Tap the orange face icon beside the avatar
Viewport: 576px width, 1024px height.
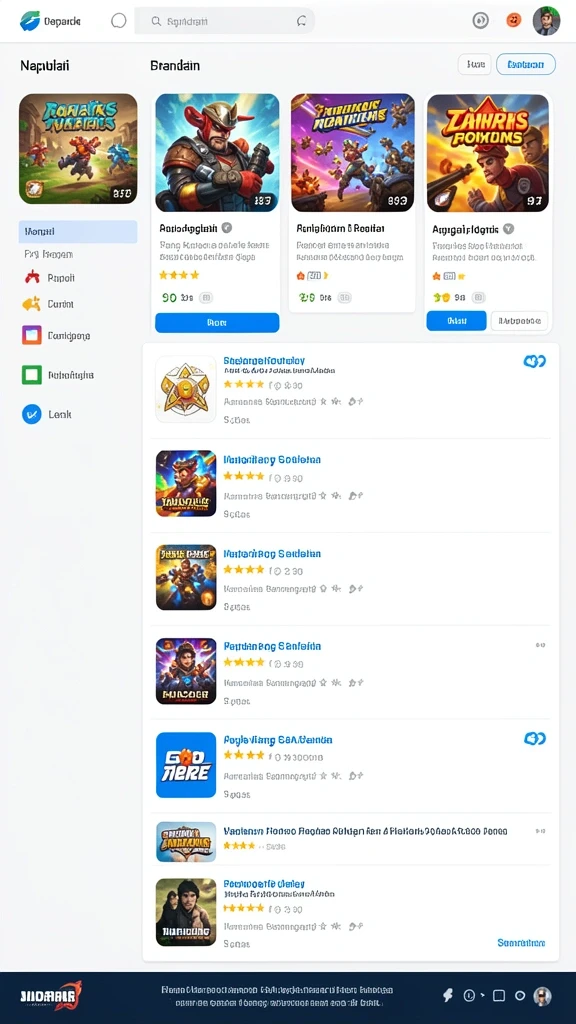click(514, 21)
